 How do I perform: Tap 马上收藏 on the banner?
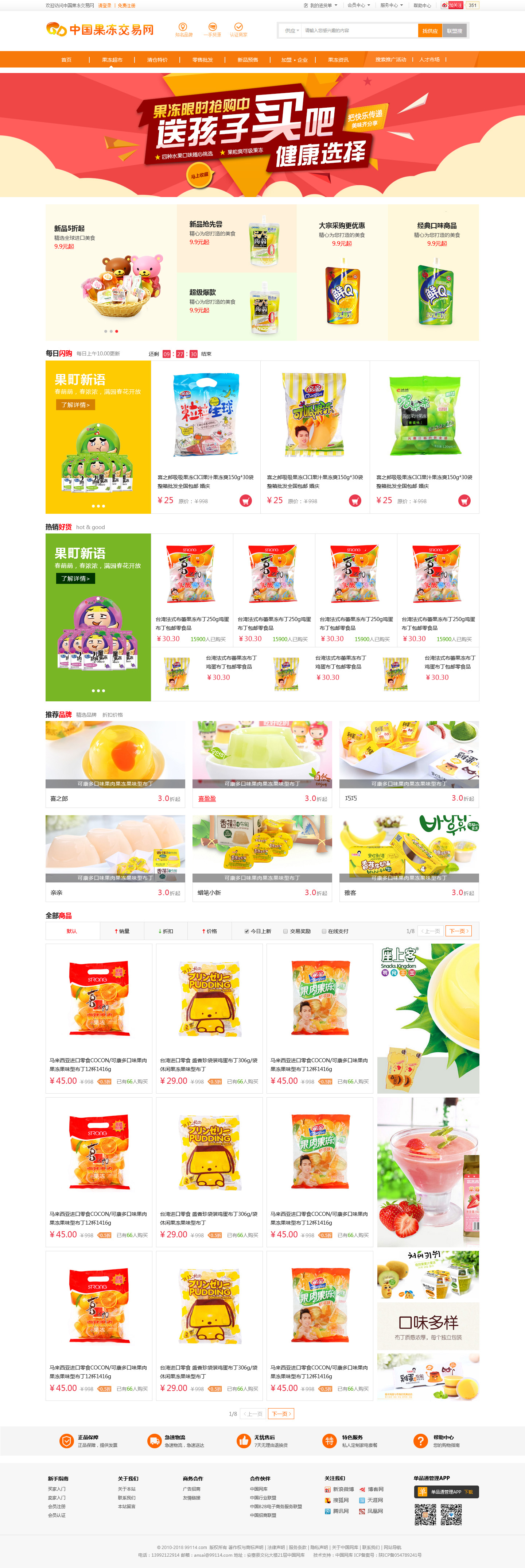tap(199, 175)
